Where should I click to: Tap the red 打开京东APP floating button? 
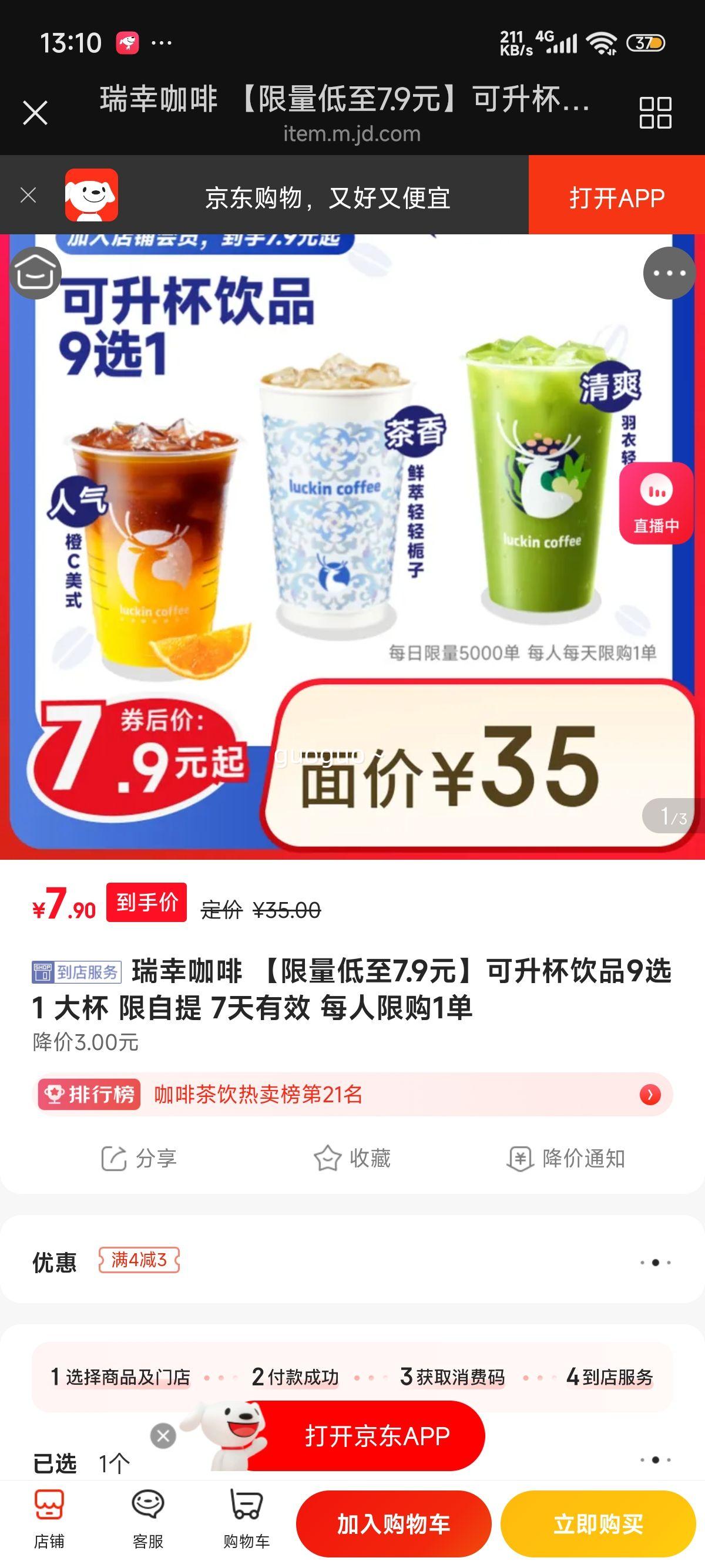tap(377, 1436)
